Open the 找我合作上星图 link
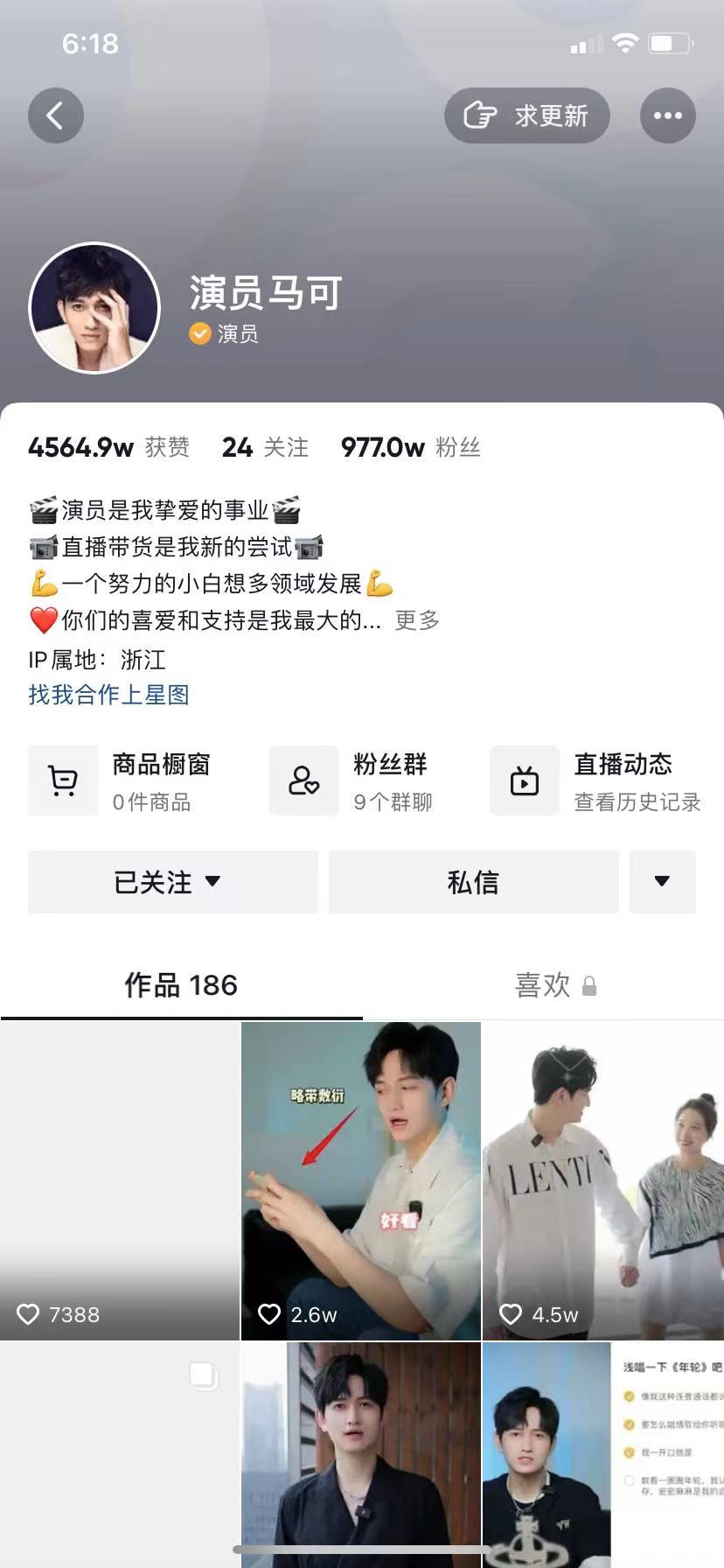Screen dimensions: 724x1568 108,695
